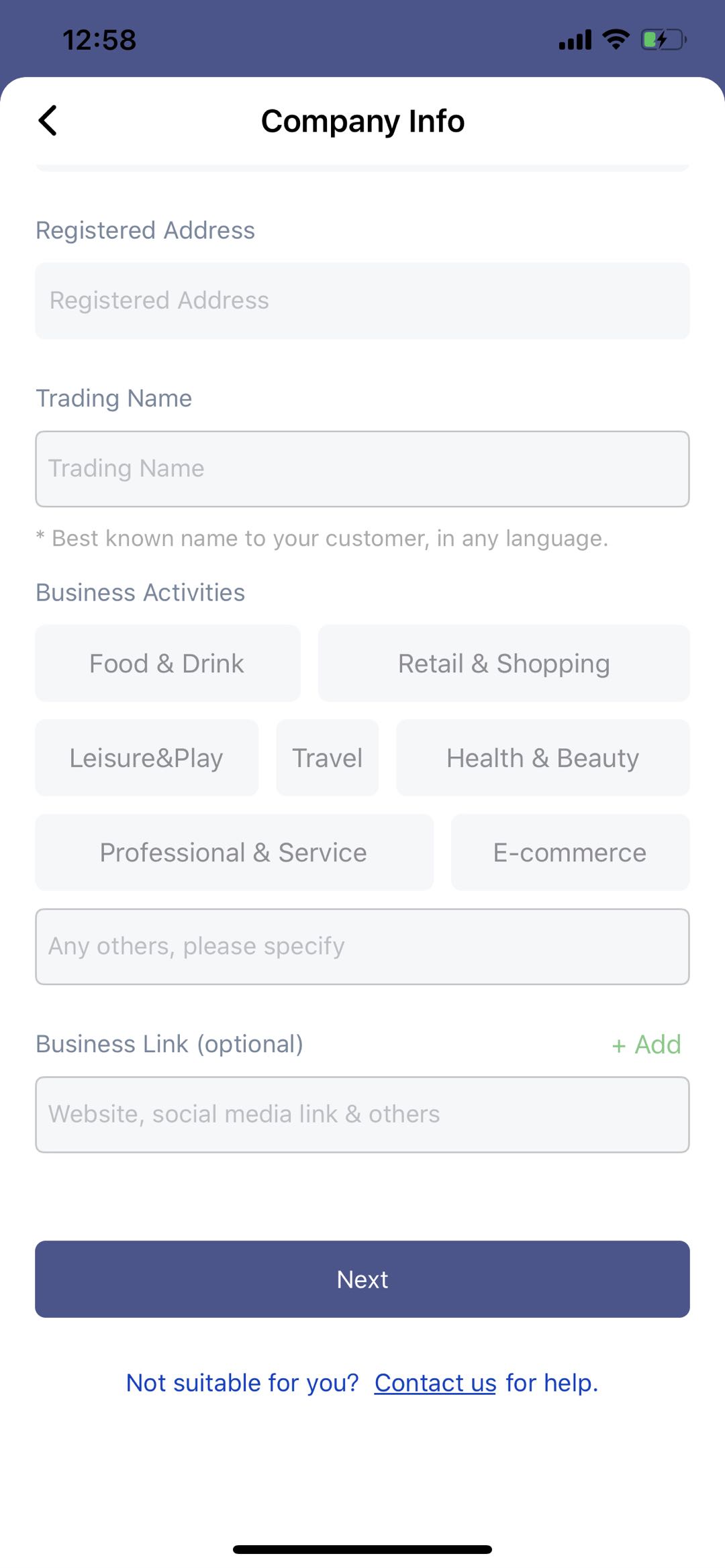This screenshot has width=725, height=1568.
Task: Choose Professional & Service activity
Action: coord(234,853)
